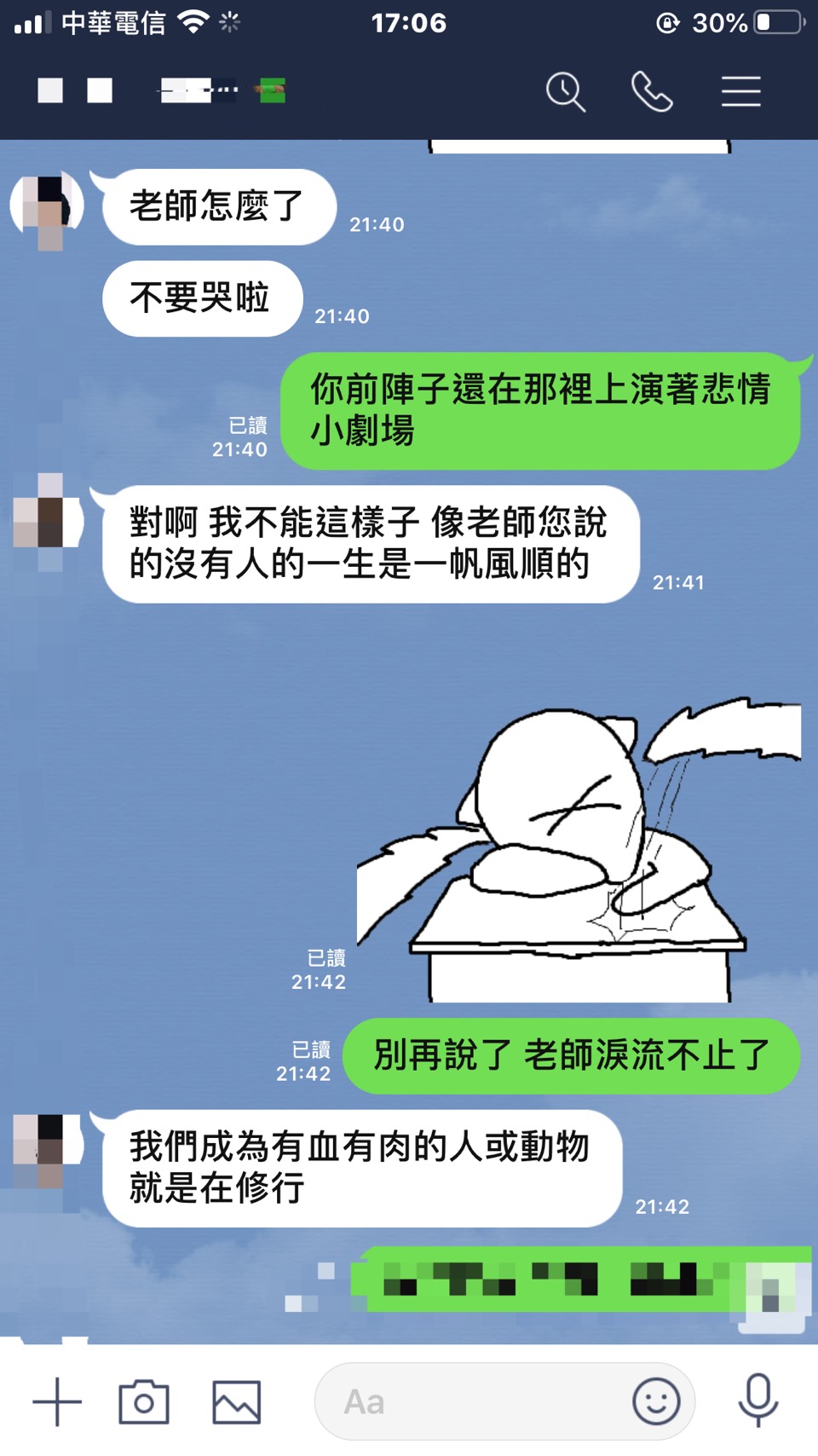
Task: Open the chat menu
Action: (740, 91)
